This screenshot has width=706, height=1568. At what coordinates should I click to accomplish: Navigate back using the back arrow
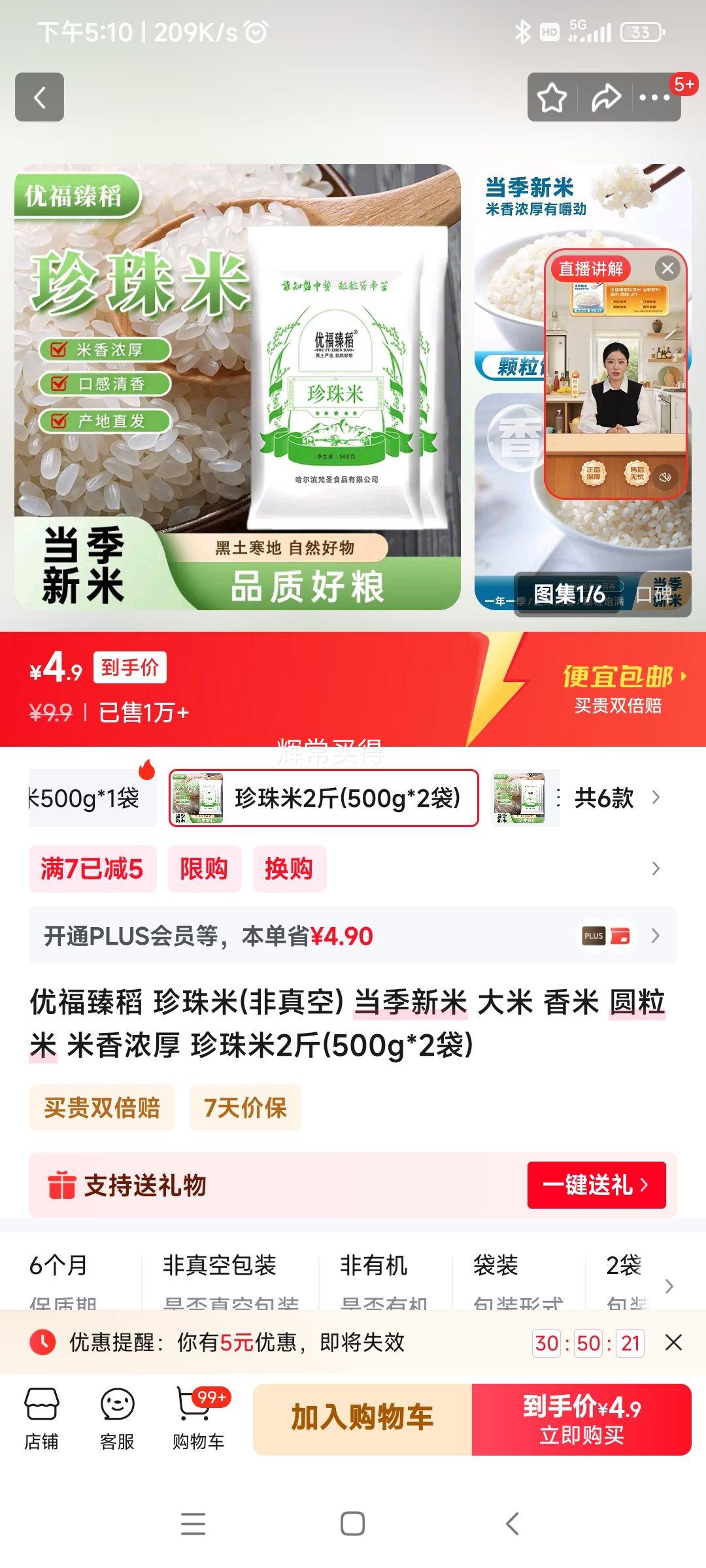pos(41,97)
